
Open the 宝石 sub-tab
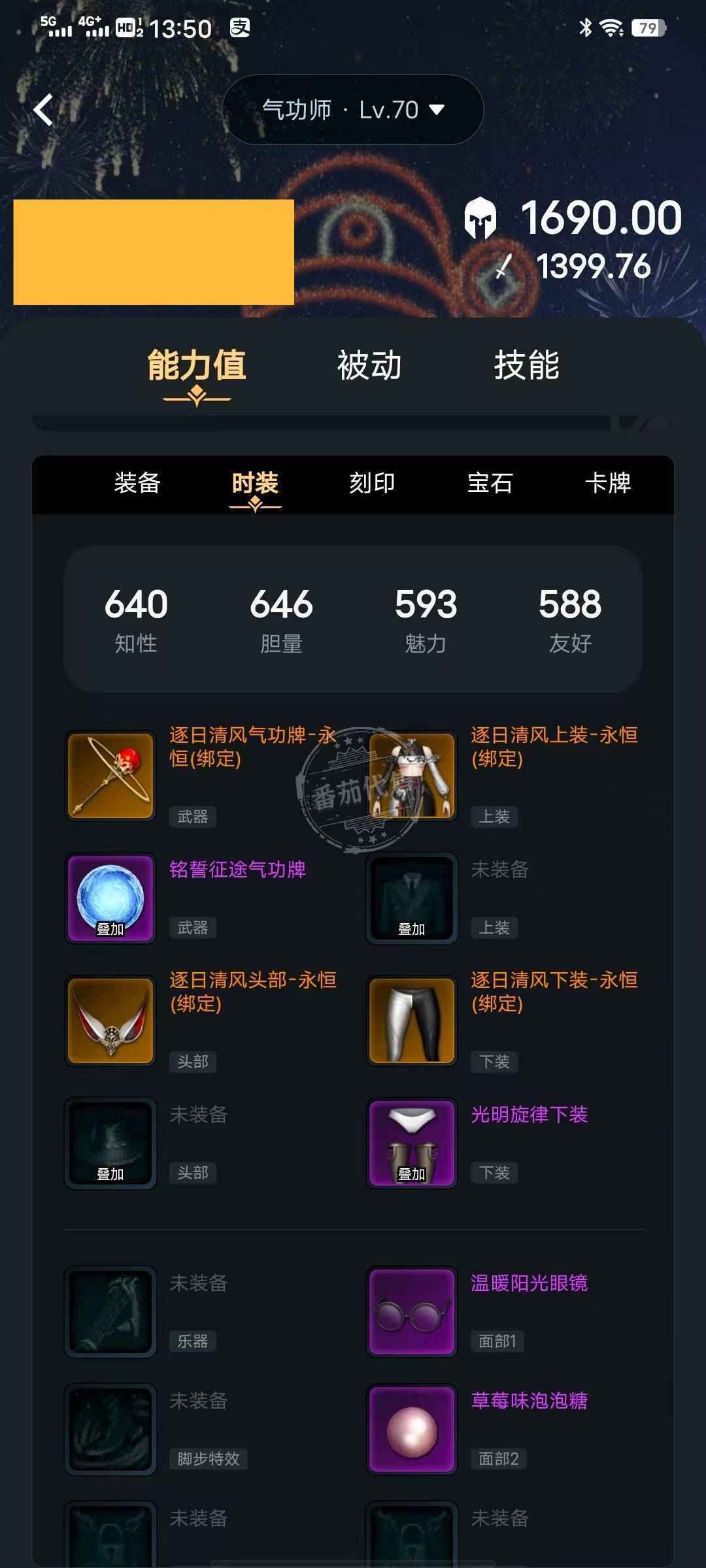click(490, 483)
